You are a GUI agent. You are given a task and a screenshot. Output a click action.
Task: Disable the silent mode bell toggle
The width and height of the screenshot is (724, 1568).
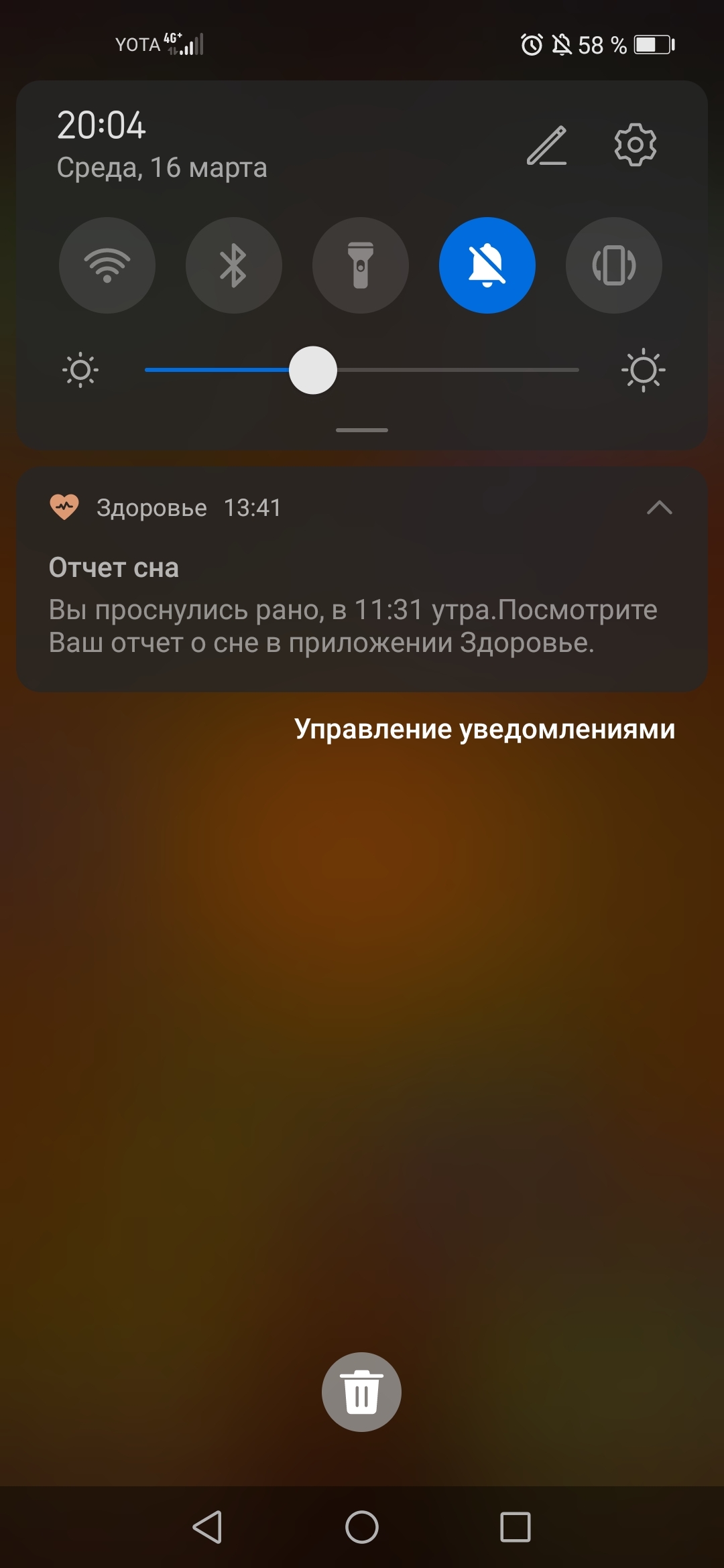point(487,265)
